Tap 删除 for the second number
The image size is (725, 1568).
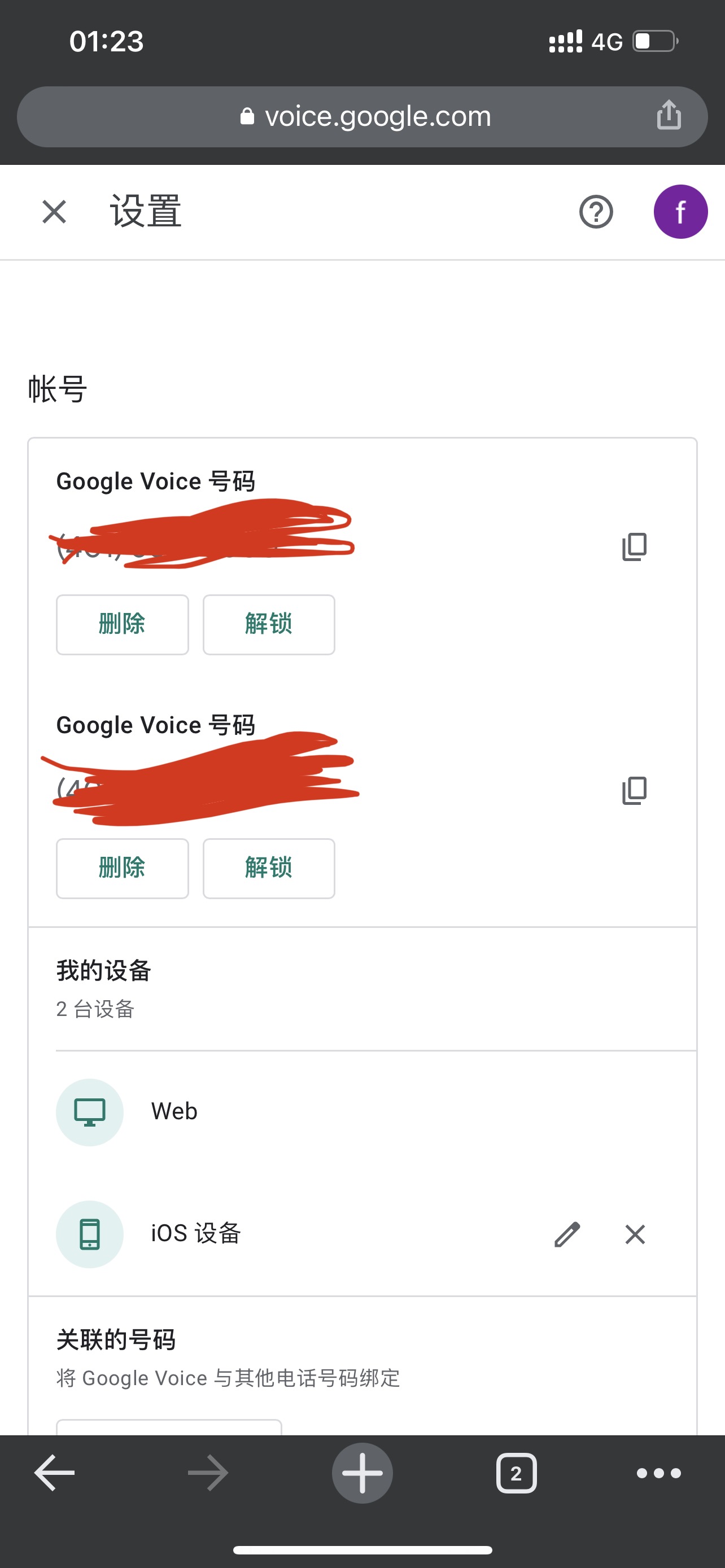point(122,869)
